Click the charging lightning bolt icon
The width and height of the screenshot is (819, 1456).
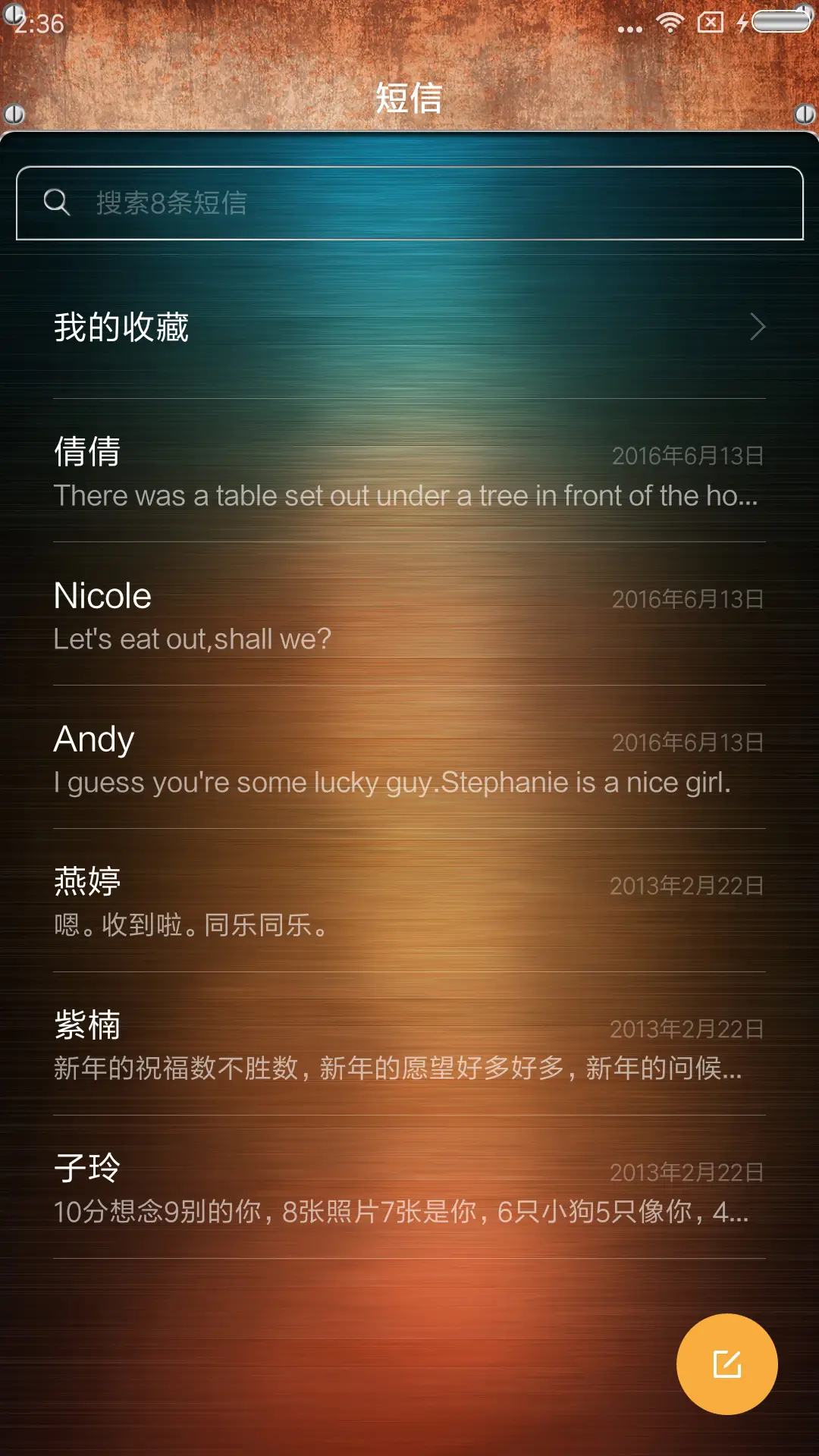pyautogui.click(x=741, y=23)
